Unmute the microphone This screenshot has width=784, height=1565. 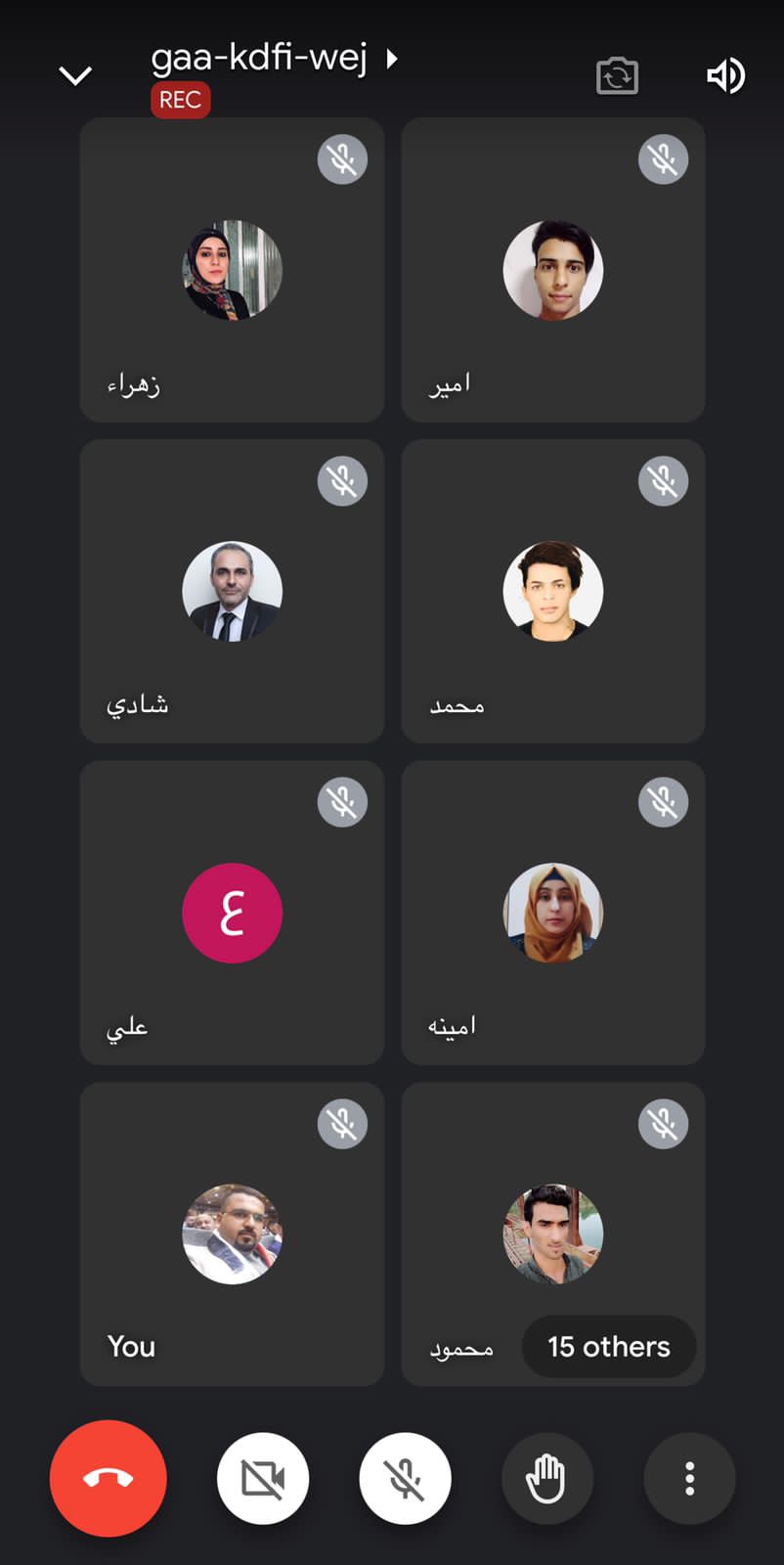pos(405,1478)
